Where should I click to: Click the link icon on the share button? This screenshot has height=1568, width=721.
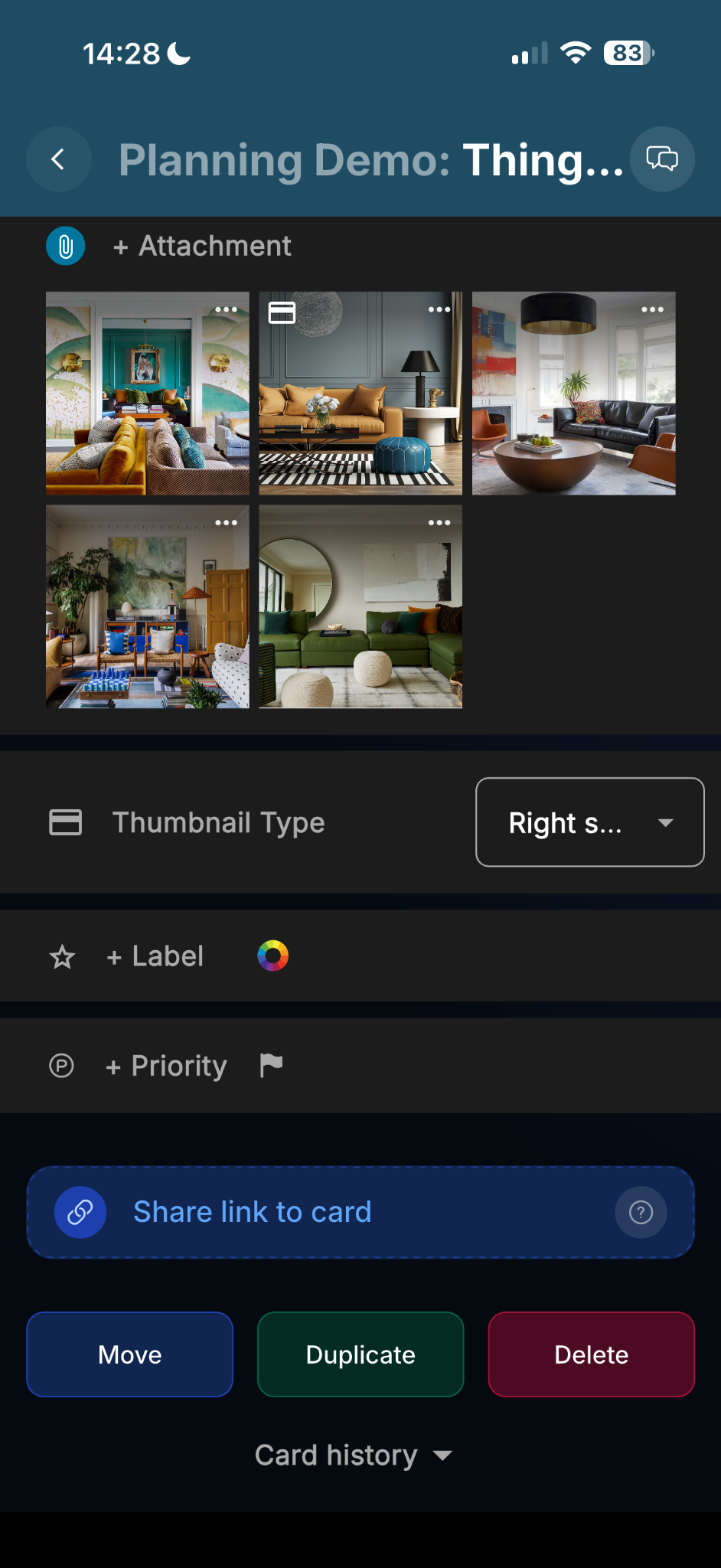pyautogui.click(x=80, y=1211)
